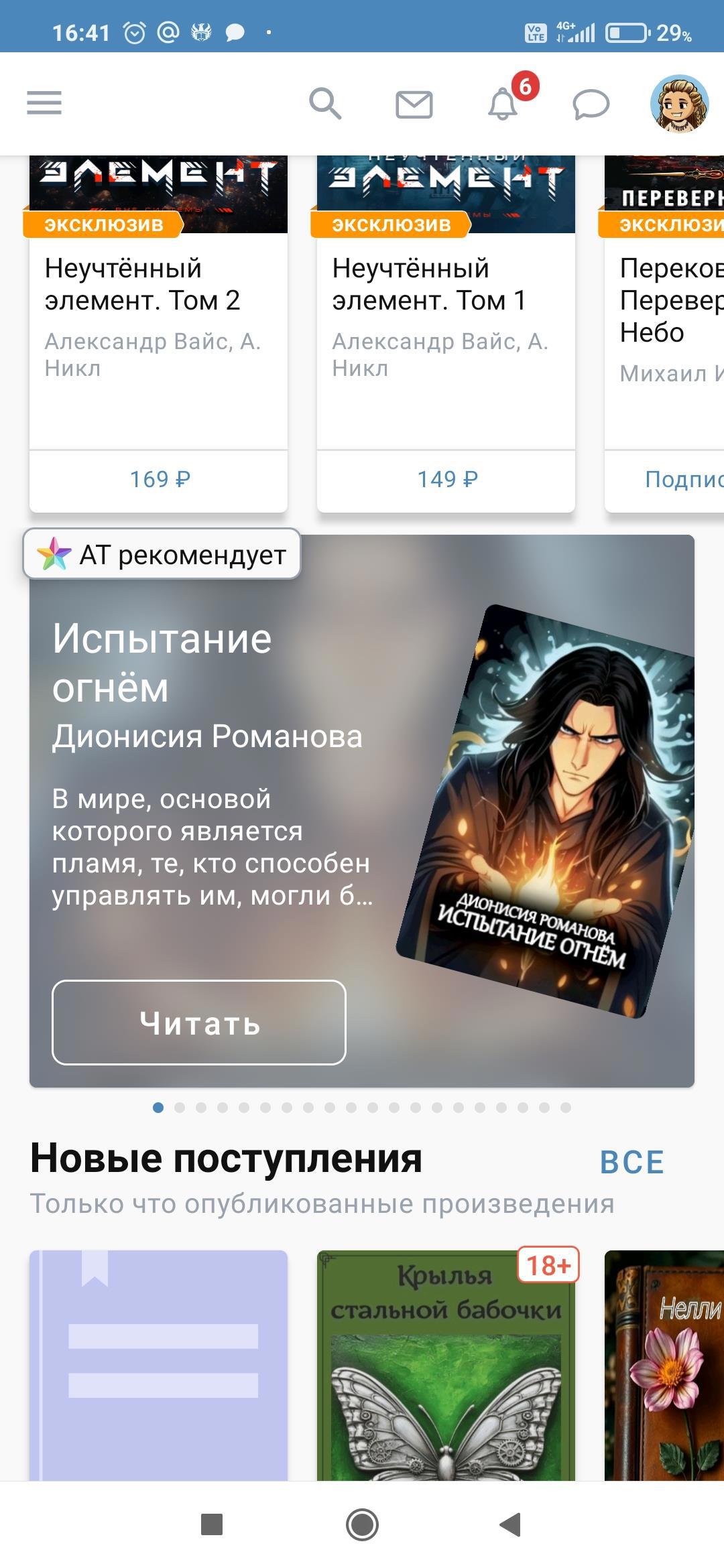Open the comments speech bubble
Screen dimensions: 724x1568
pos(591,105)
